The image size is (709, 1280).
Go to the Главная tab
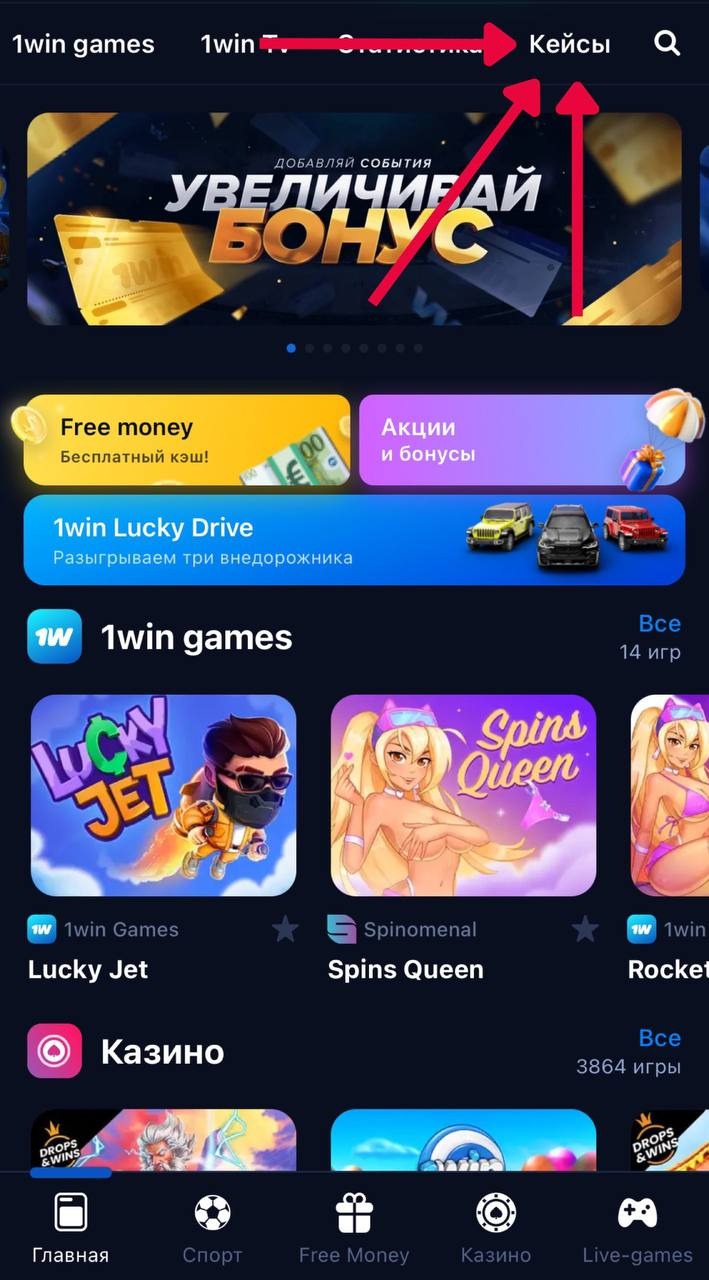pyautogui.click(x=70, y=1228)
